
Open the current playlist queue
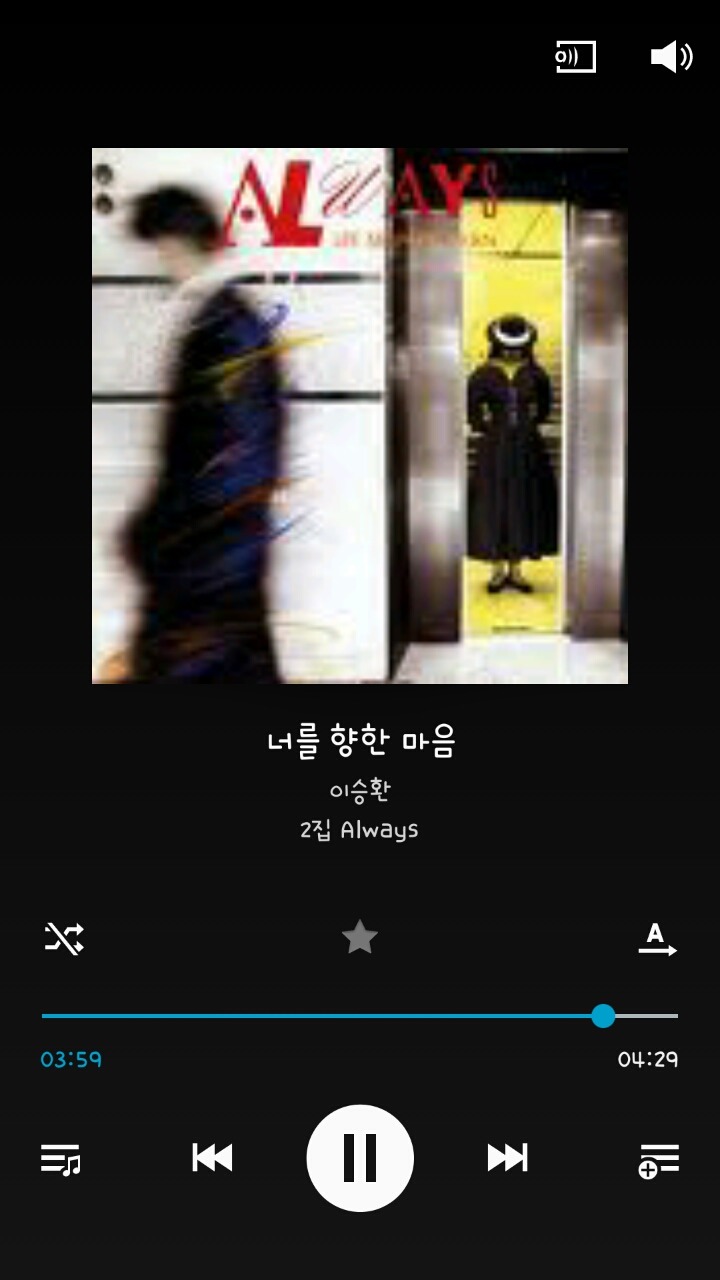60,1159
